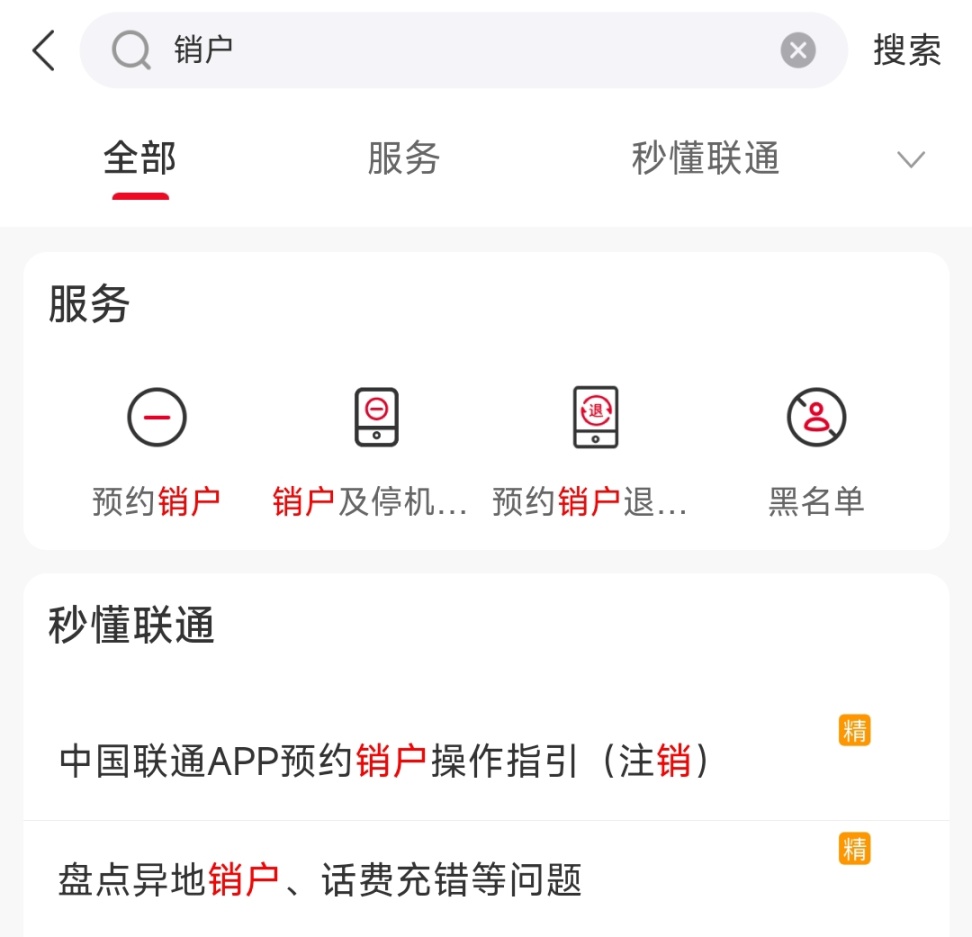Switch to the 服务 tab
This screenshot has height=937, width=972.
coord(403,158)
